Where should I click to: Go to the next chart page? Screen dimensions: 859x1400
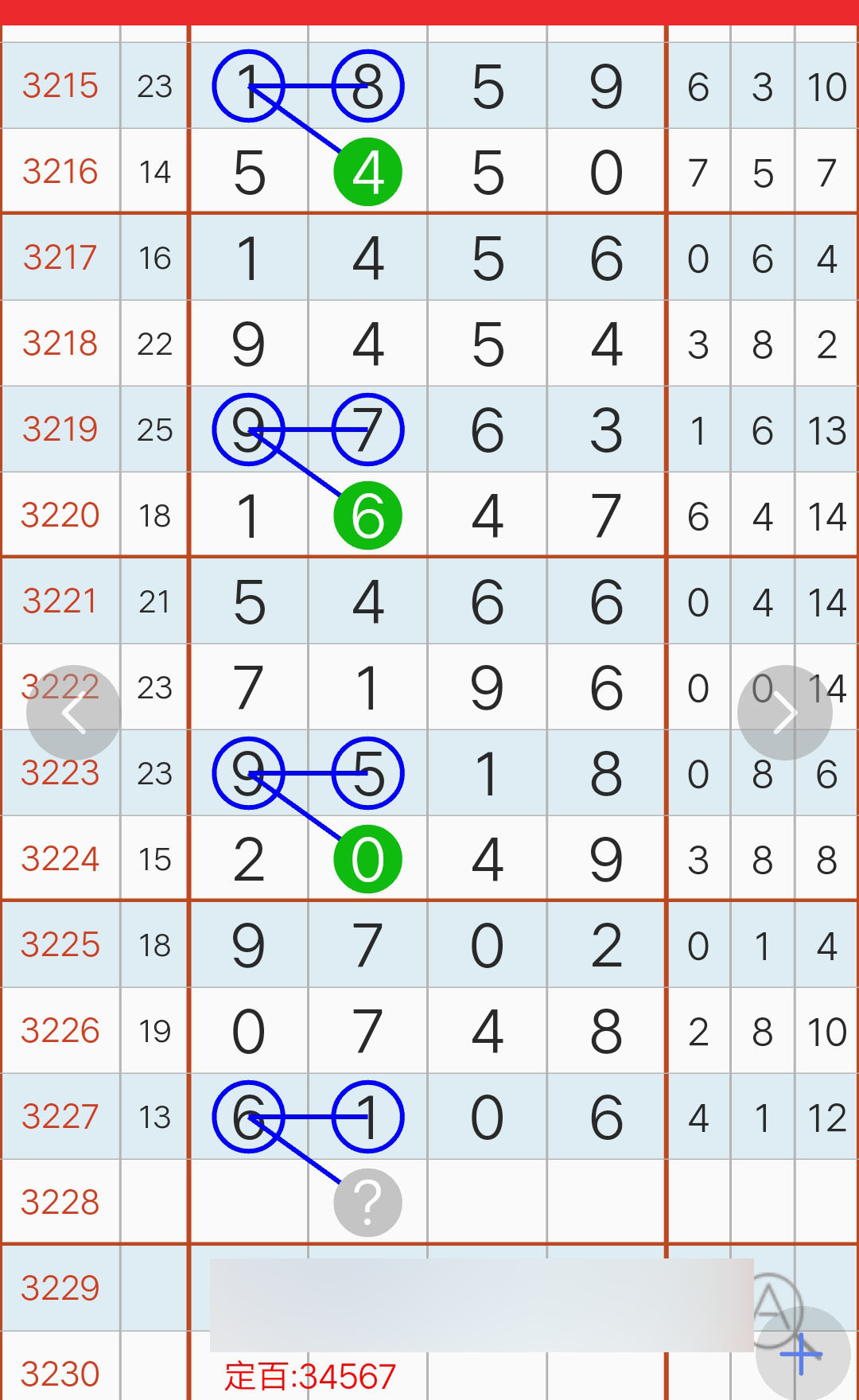[784, 713]
